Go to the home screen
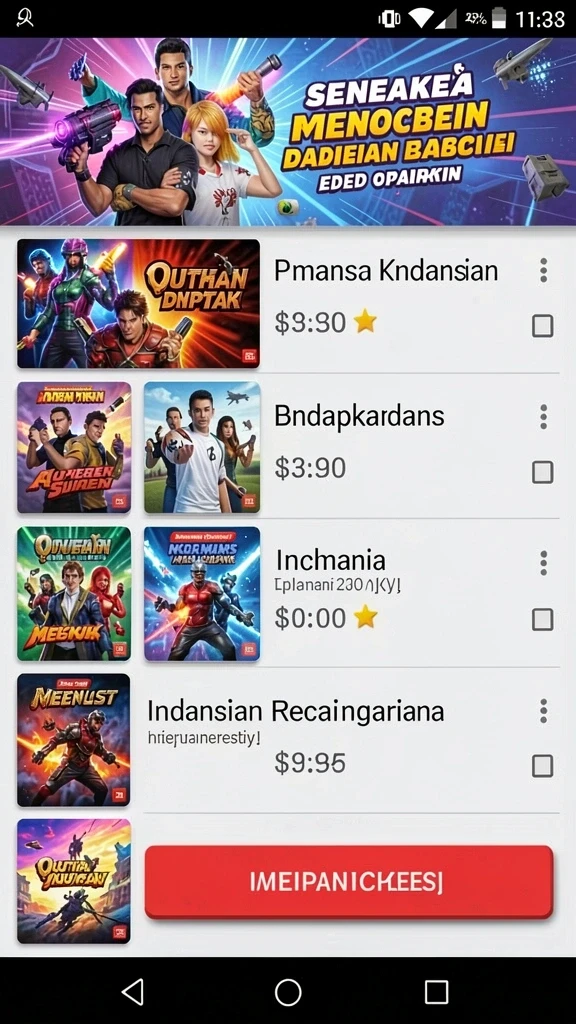This screenshot has width=576, height=1024. (x=288, y=992)
